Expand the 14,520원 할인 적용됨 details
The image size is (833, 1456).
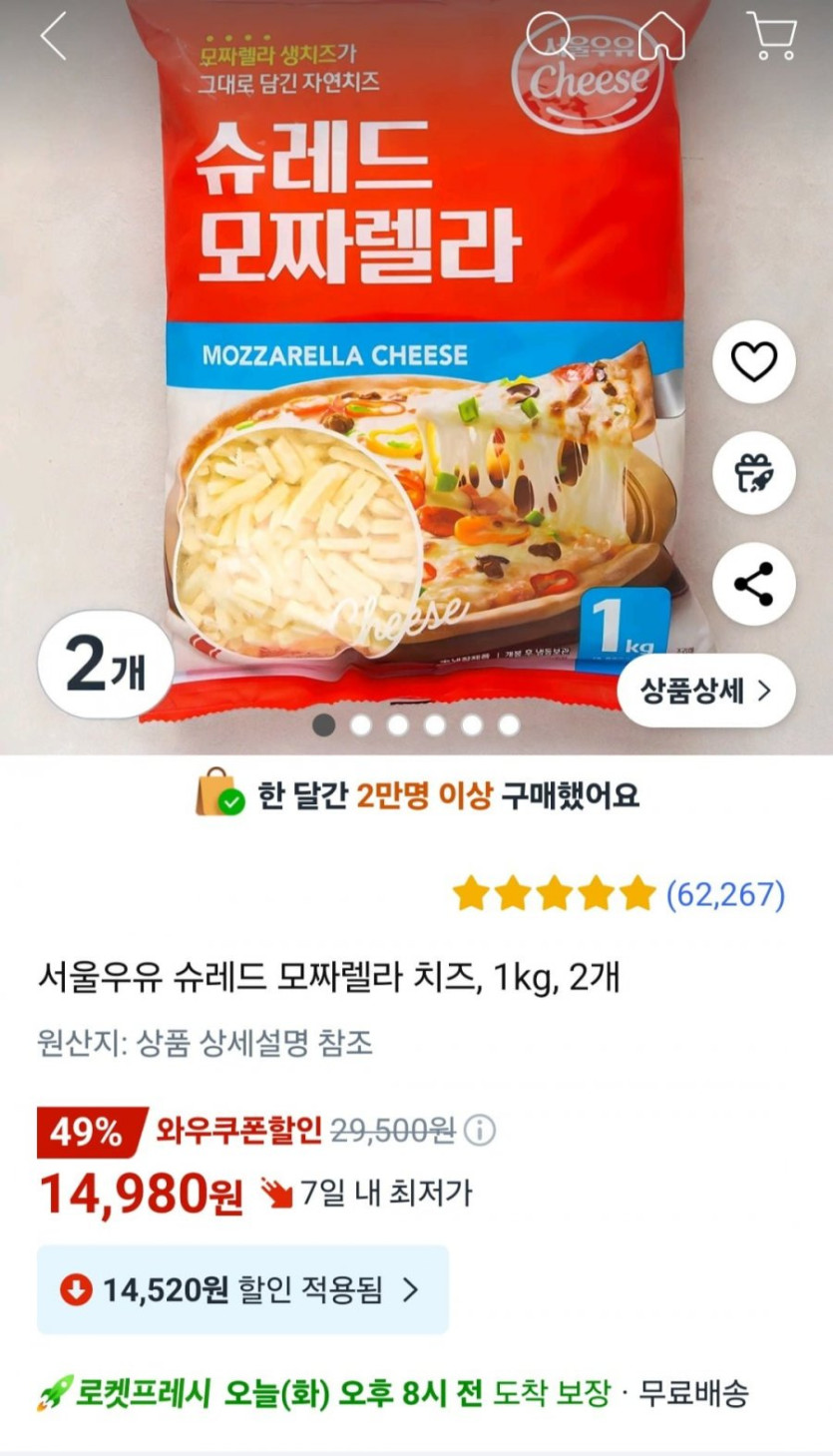click(242, 1290)
